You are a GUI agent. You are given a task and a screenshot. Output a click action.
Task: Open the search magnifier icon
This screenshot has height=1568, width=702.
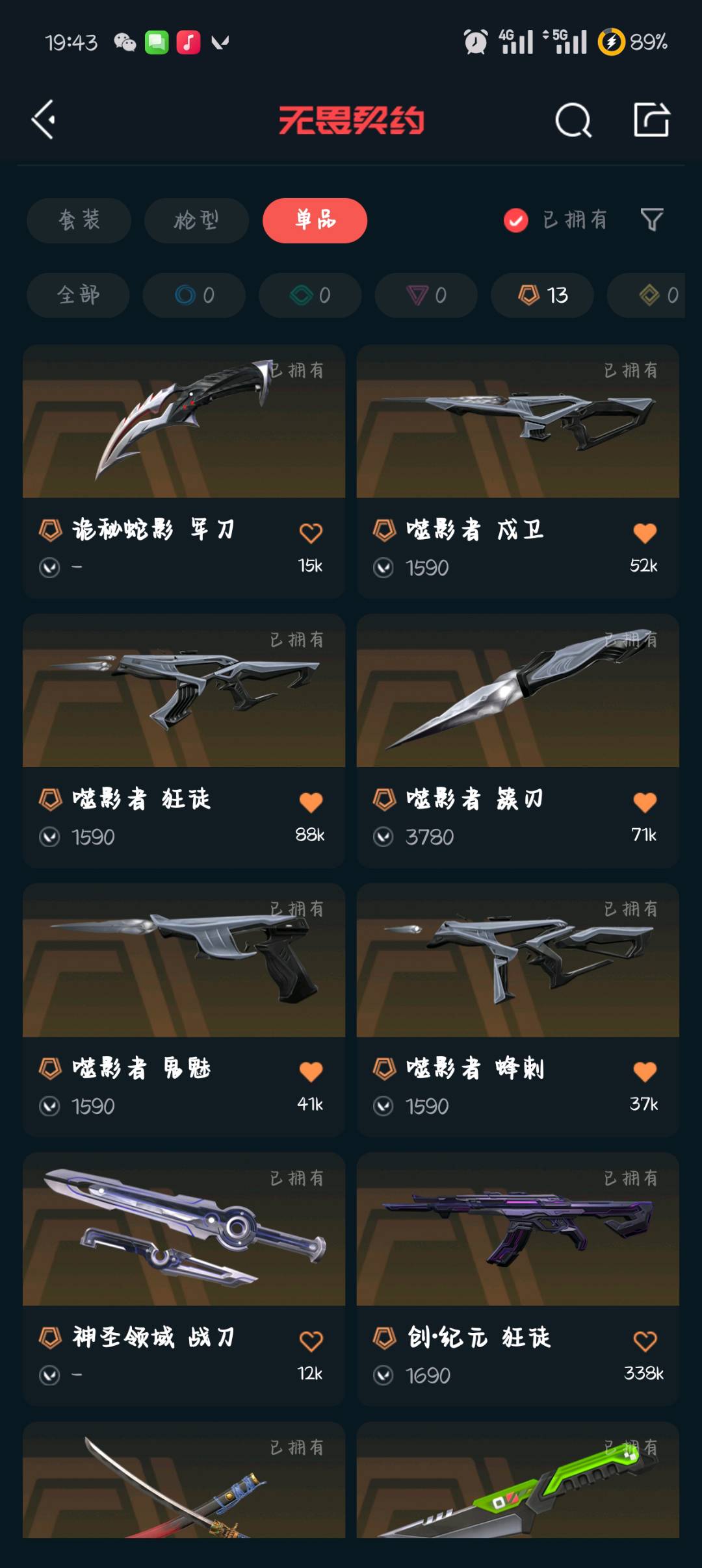[573, 120]
